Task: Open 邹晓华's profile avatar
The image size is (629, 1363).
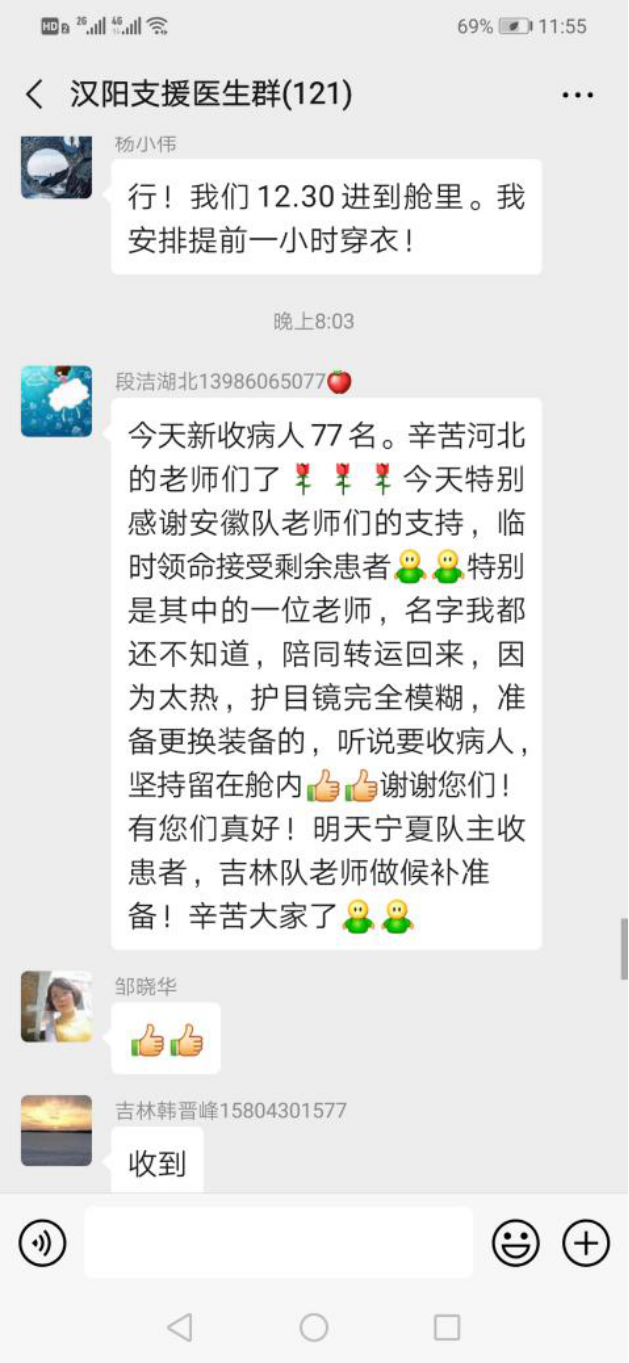Action: 56,1006
